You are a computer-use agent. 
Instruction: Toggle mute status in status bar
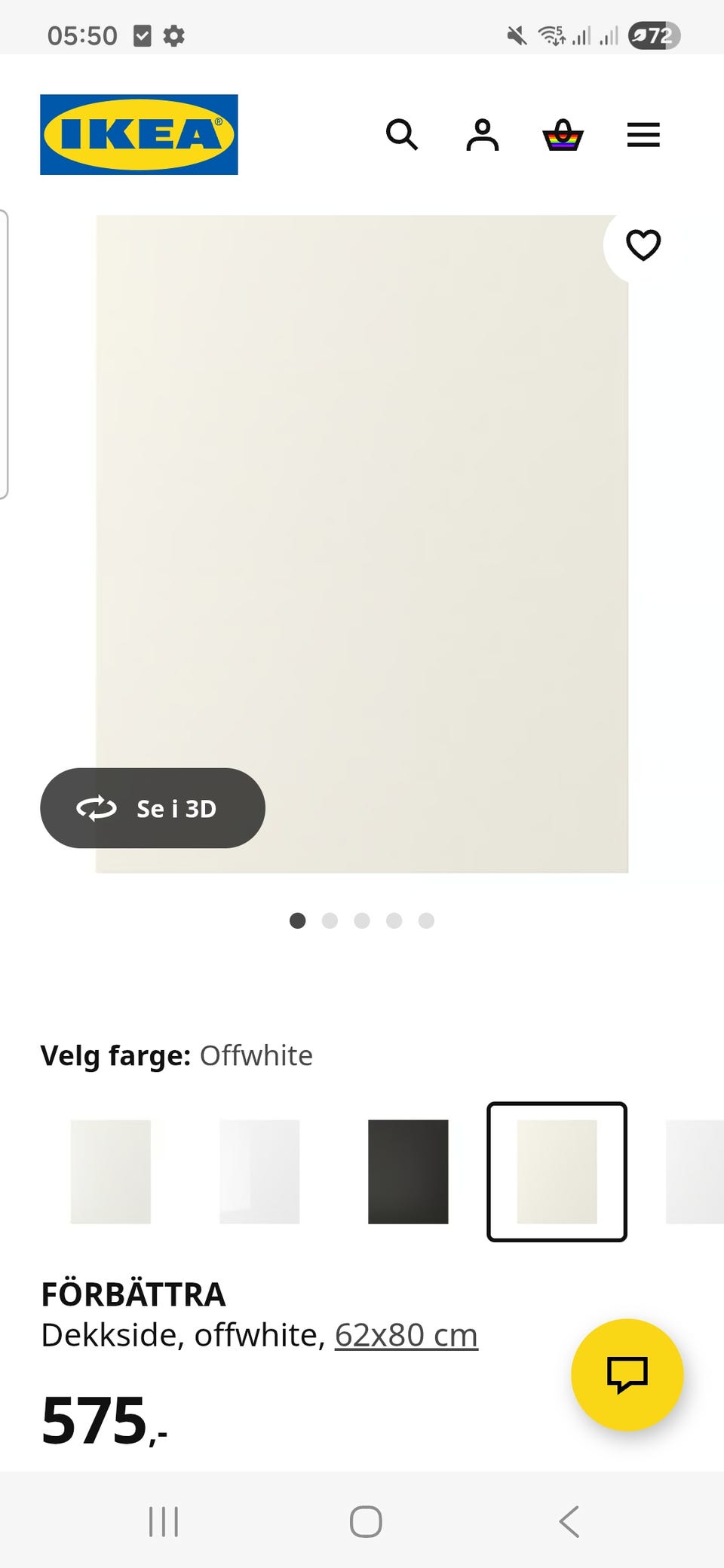[x=515, y=34]
